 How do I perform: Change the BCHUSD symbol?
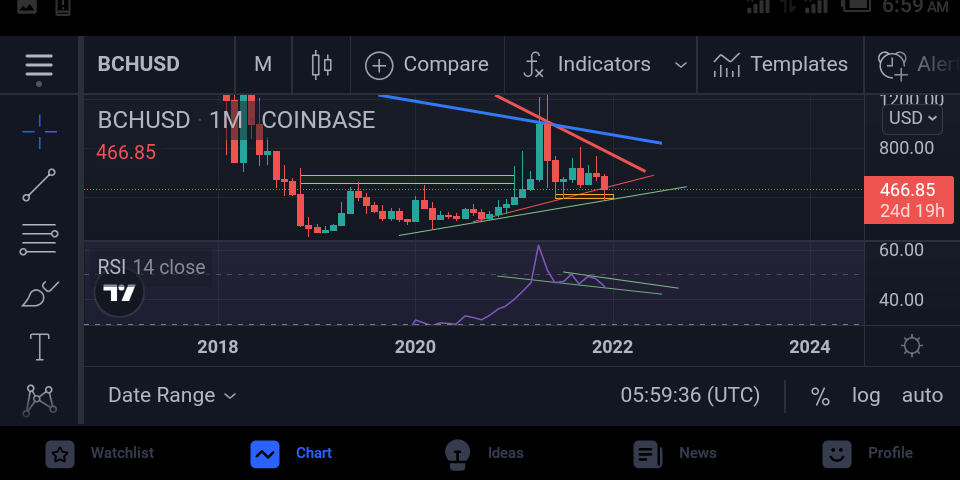138,64
